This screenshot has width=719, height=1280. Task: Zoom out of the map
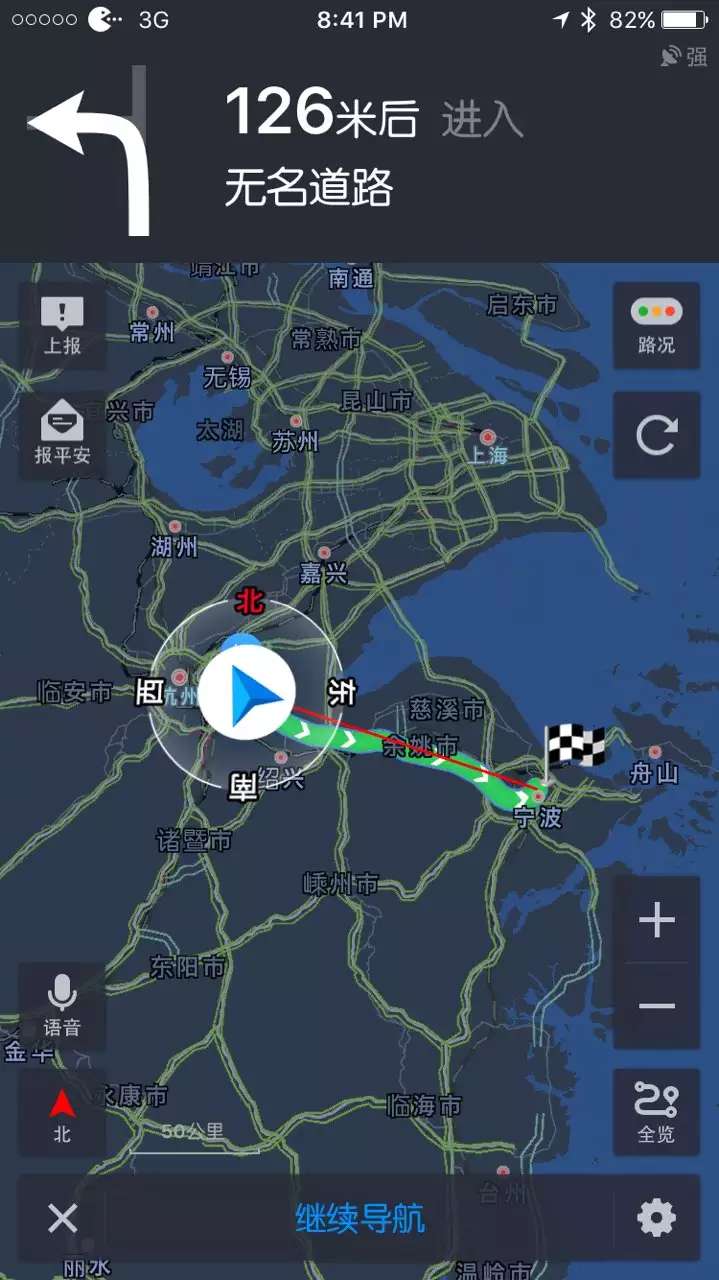tap(656, 1006)
